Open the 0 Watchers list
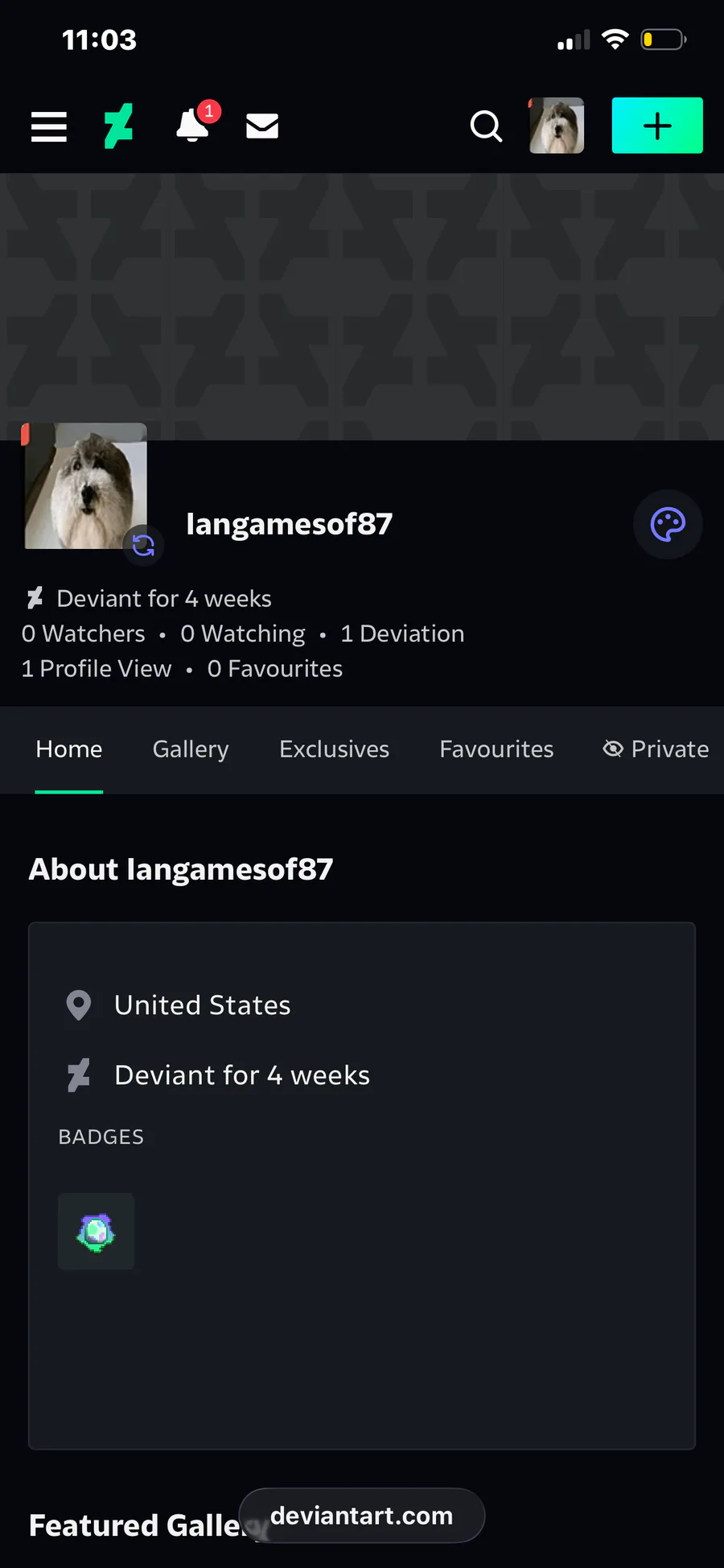Screen dimensions: 724x1568 click(84, 634)
